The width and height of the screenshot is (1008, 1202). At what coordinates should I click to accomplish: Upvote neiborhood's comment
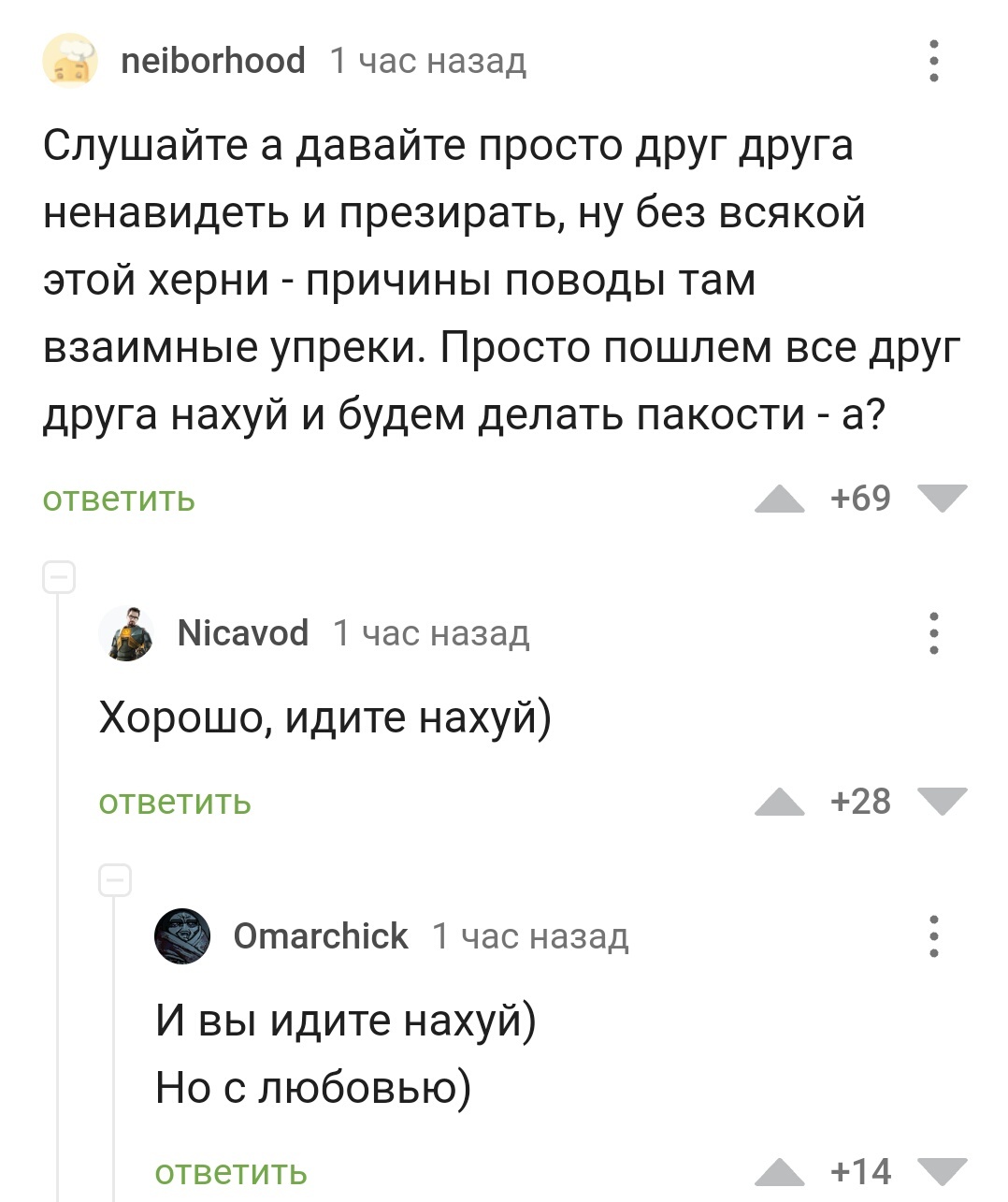pos(780,500)
